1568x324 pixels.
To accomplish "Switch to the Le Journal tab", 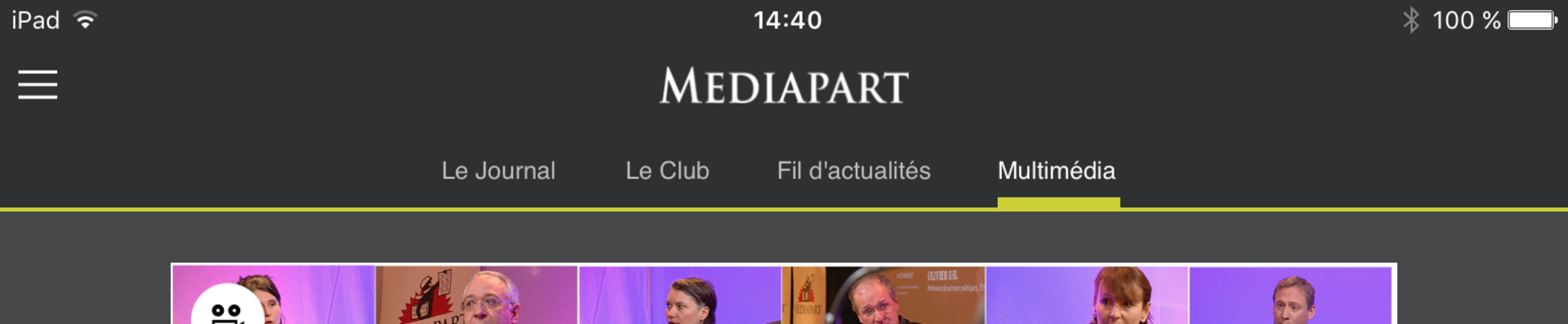I will point(498,171).
